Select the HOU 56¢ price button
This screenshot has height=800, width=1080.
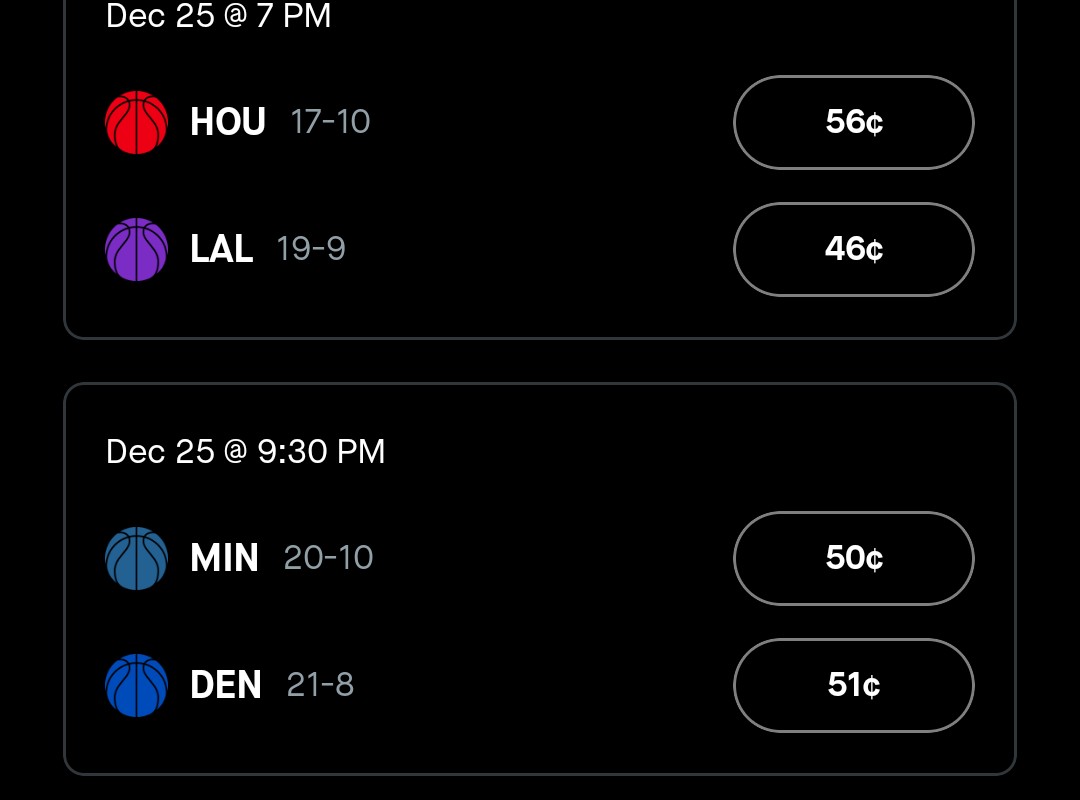(853, 122)
